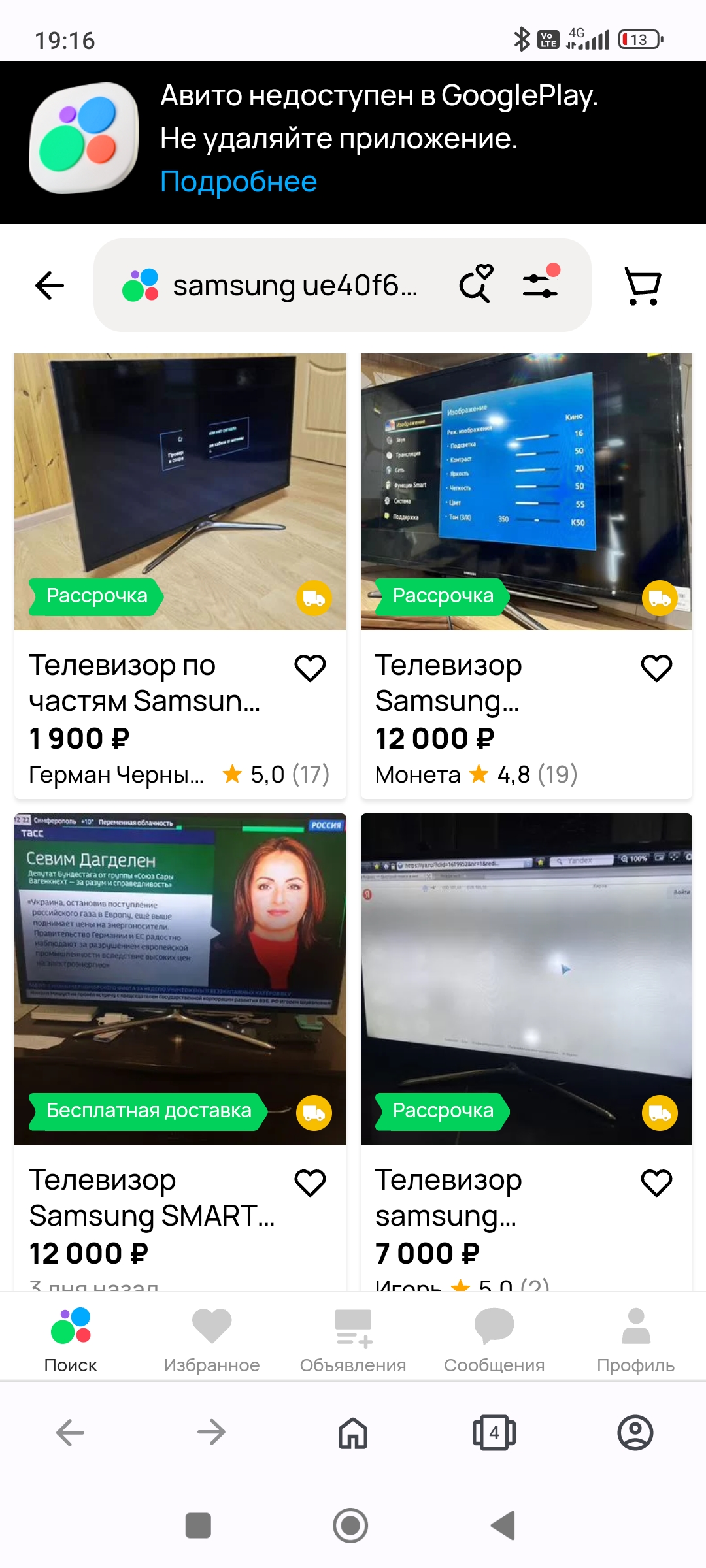This screenshot has height=1568, width=706.
Task: Open the Сообщения tab
Action: click(494, 1339)
